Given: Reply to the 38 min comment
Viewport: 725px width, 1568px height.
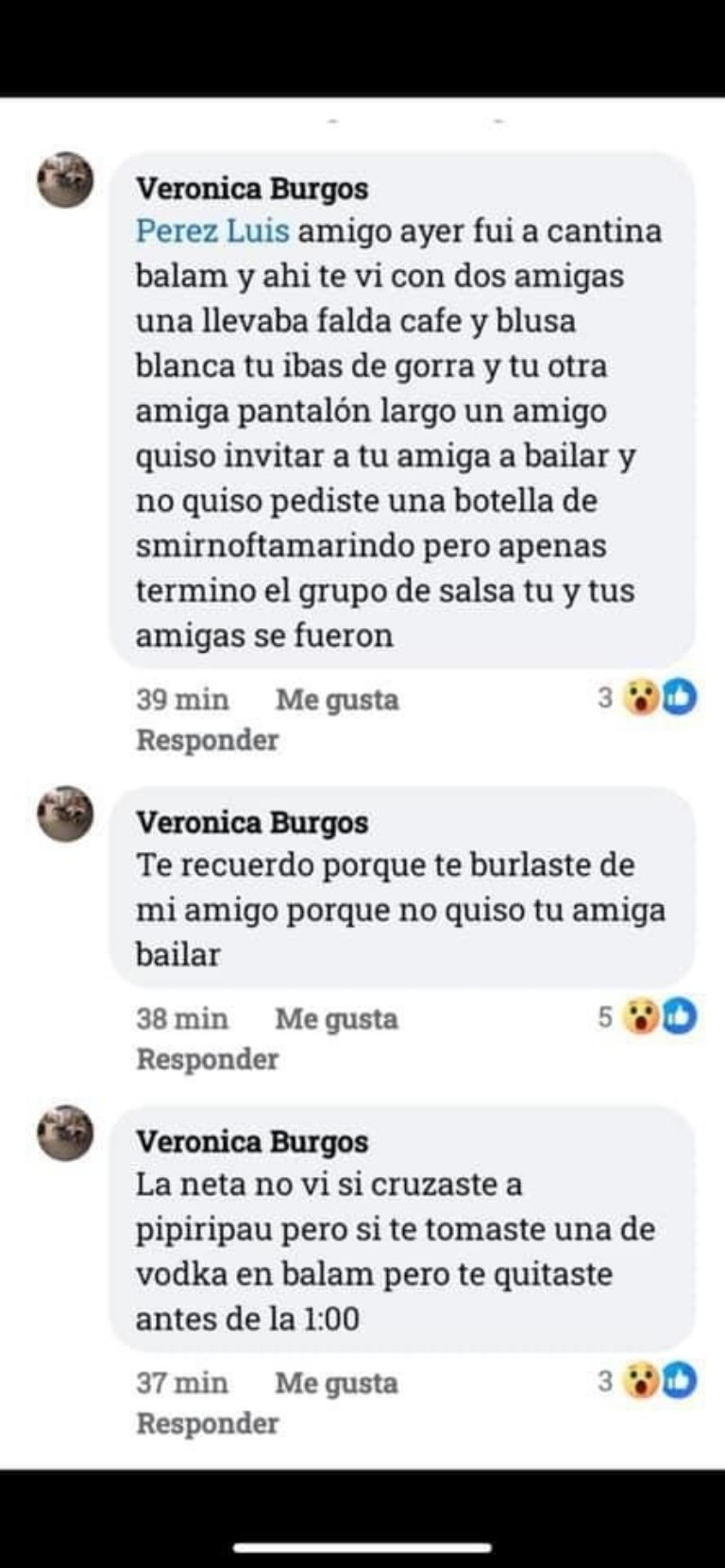Looking at the screenshot, I should point(207,1059).
